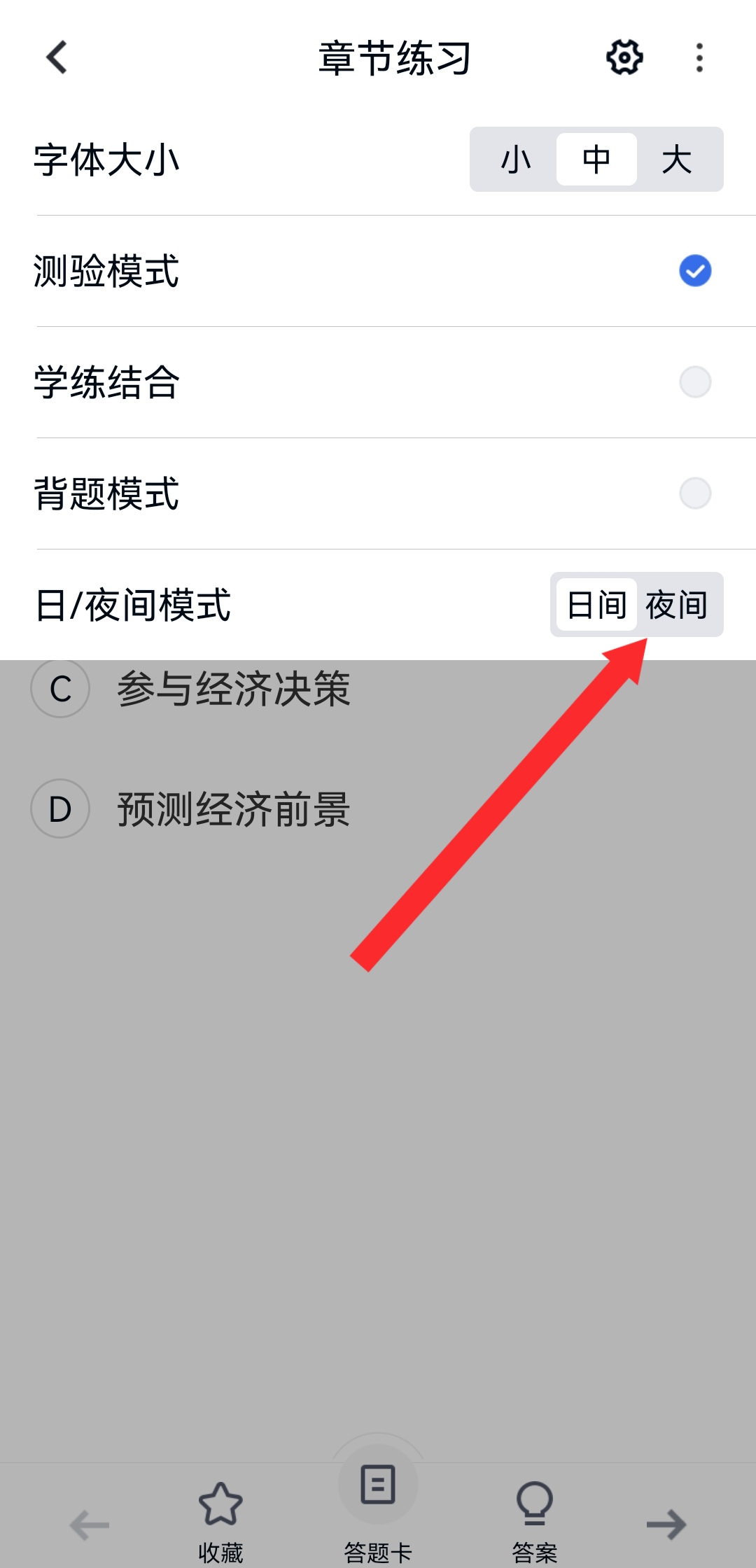
Task: Set font size to 中
Action: point(596,160)
